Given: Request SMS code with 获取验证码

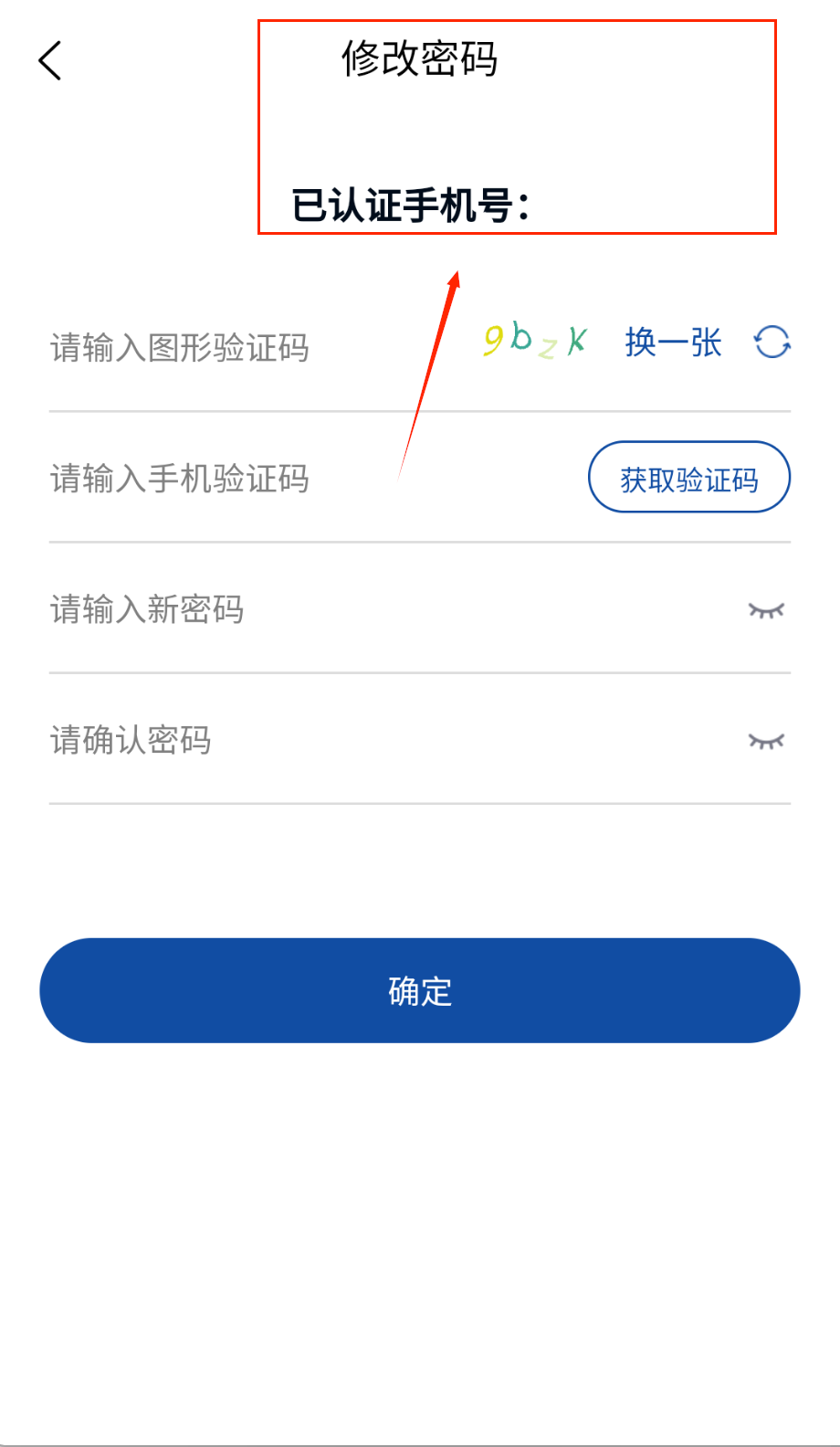Looking at the screenshot, I should point(688,478).
